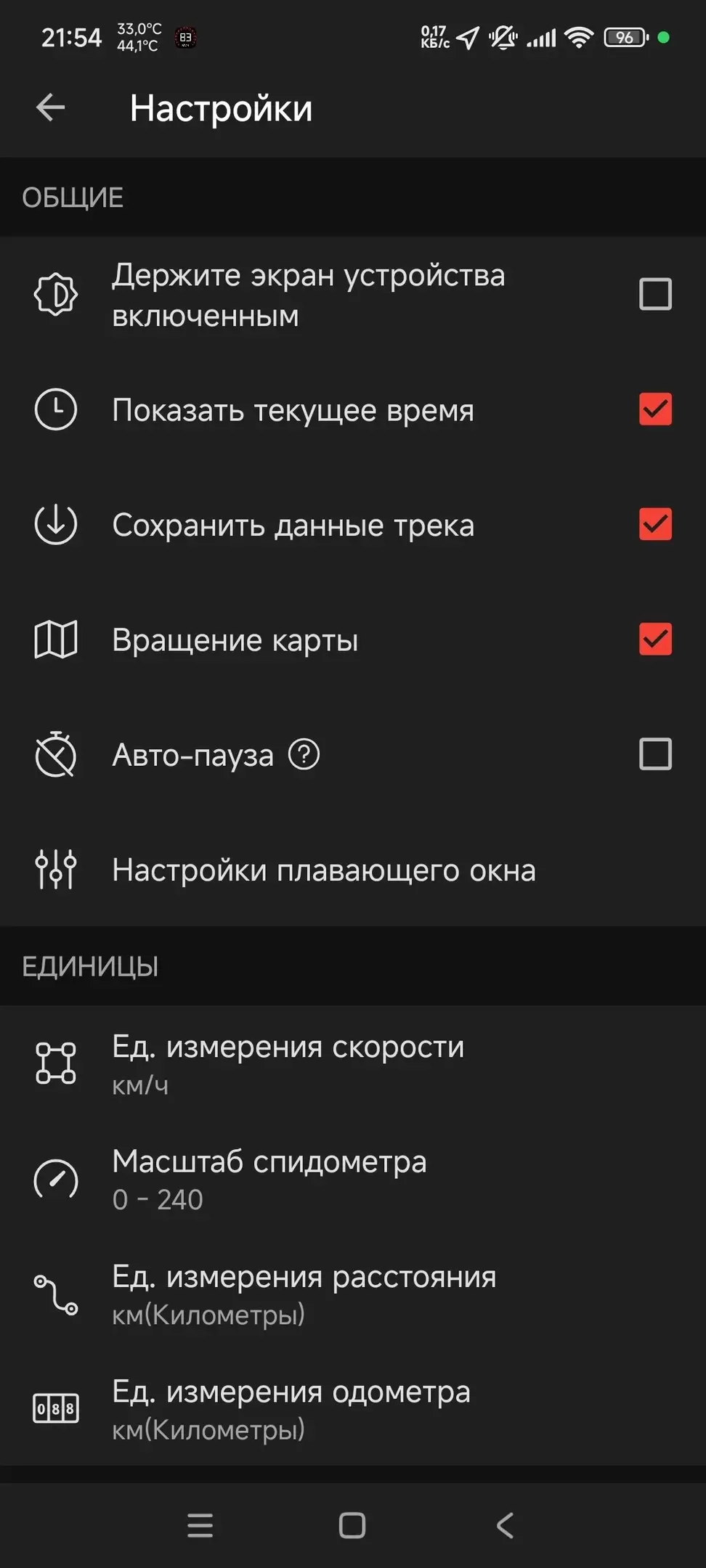This screenshot has width=706, height=1568.
Task: Open Масштаб спидометра setting
Action: point(269,1178)
